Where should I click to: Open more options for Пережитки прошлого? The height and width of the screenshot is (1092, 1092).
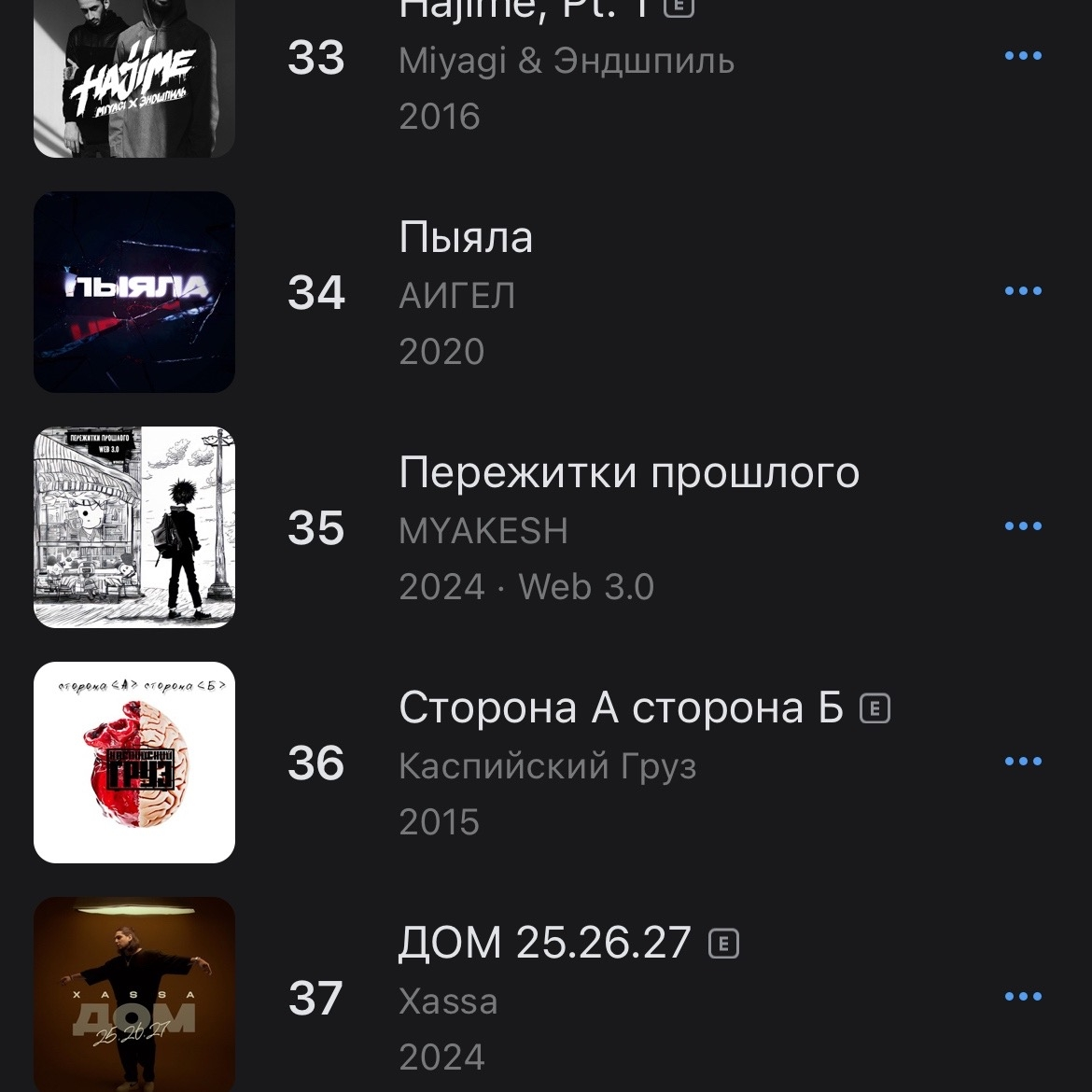[x=1023, y=526]
